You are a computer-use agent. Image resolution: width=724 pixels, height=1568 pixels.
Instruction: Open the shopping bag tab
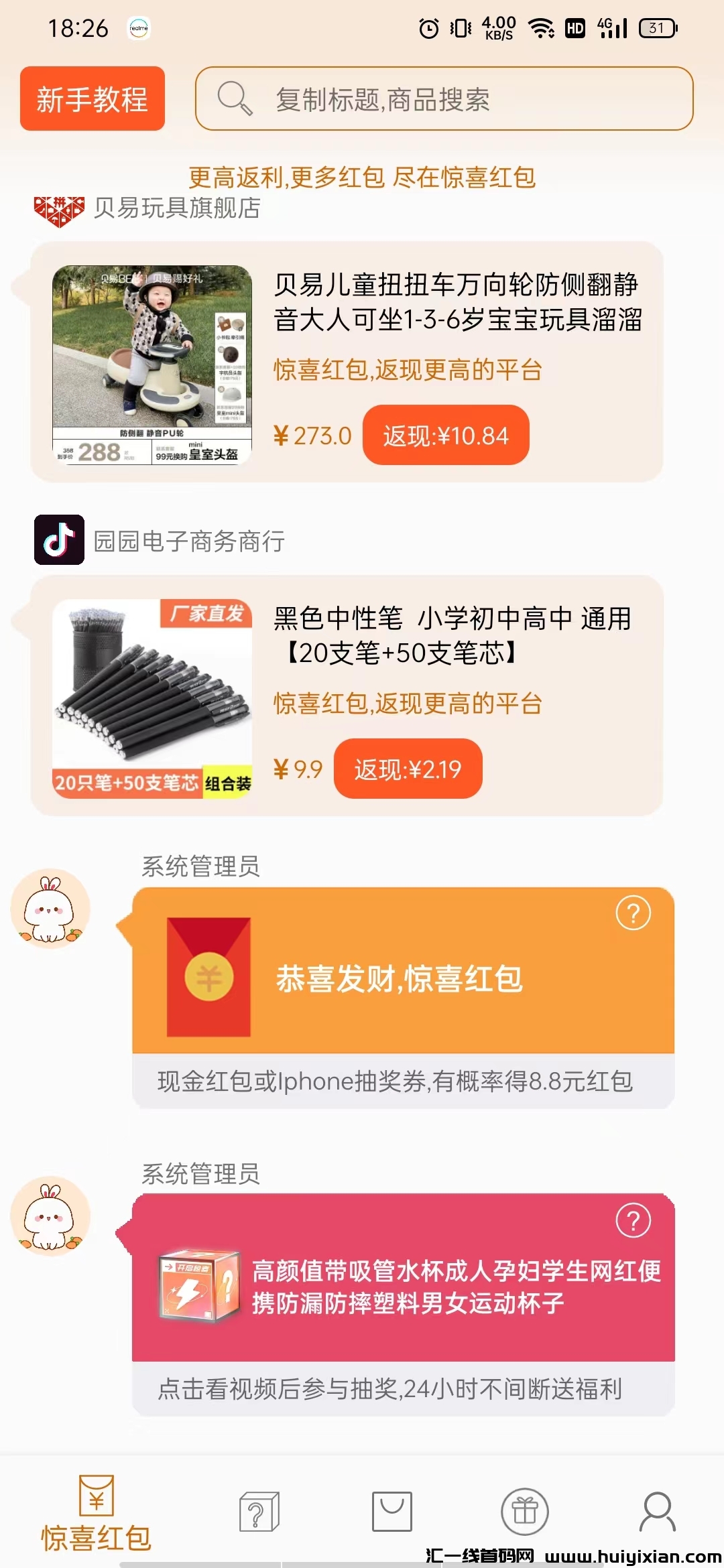tap(391, 1512)
